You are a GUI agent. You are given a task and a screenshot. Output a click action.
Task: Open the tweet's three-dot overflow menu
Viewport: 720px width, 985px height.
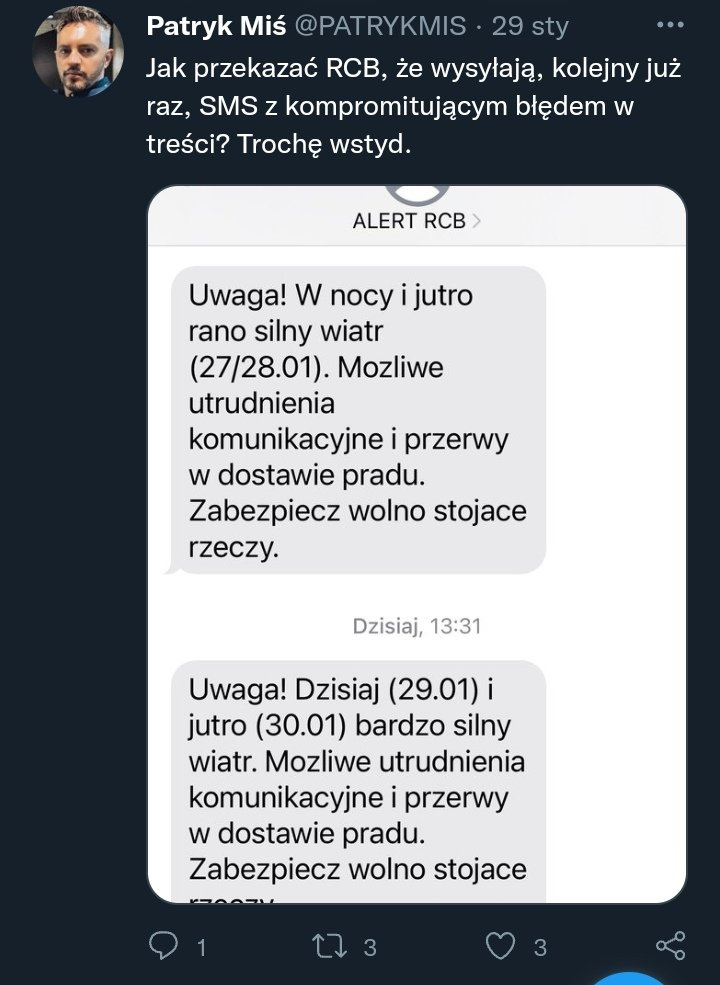point(670,25)
